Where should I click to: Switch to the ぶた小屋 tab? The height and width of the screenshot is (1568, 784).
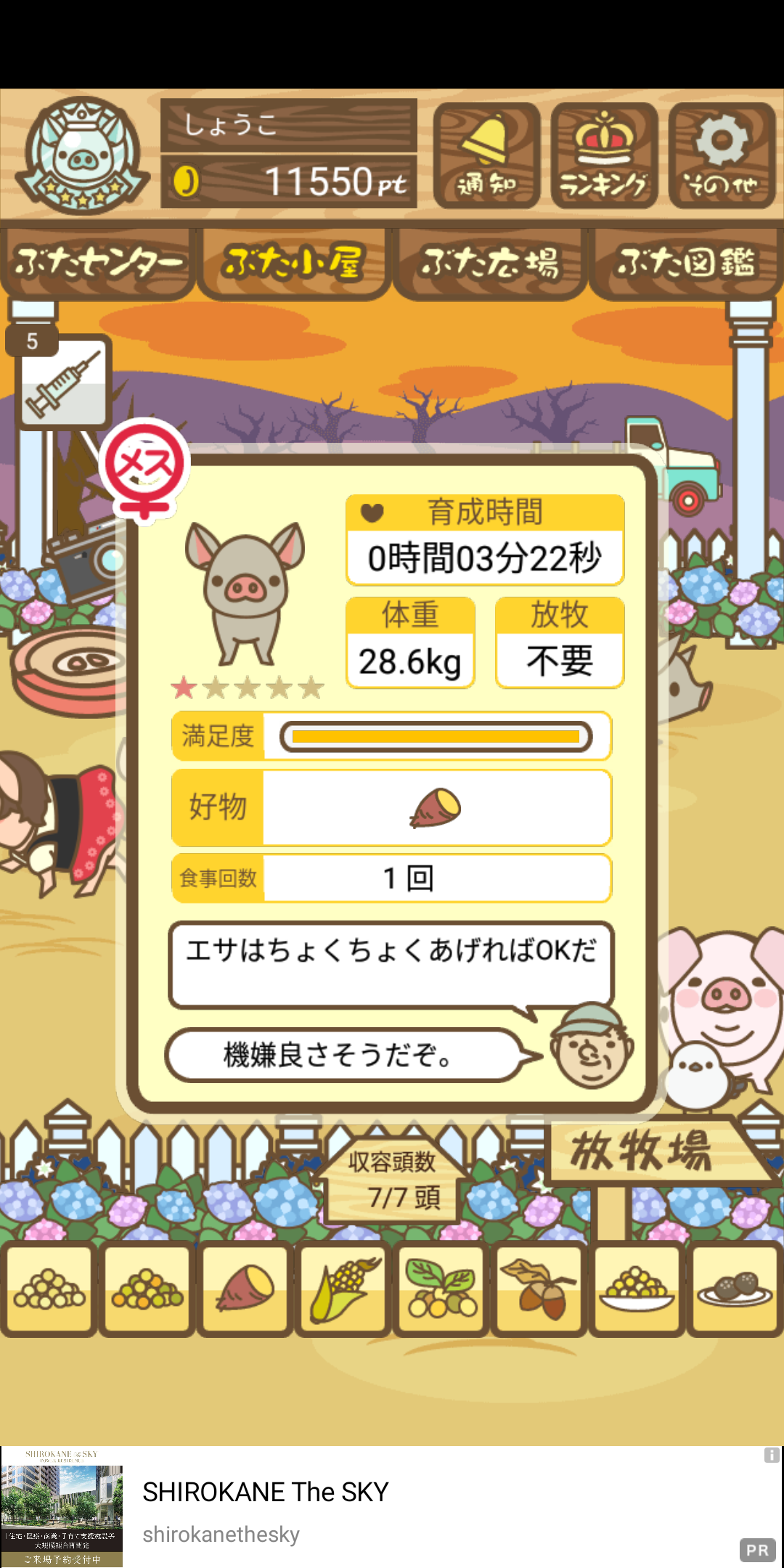coord(293,263)
